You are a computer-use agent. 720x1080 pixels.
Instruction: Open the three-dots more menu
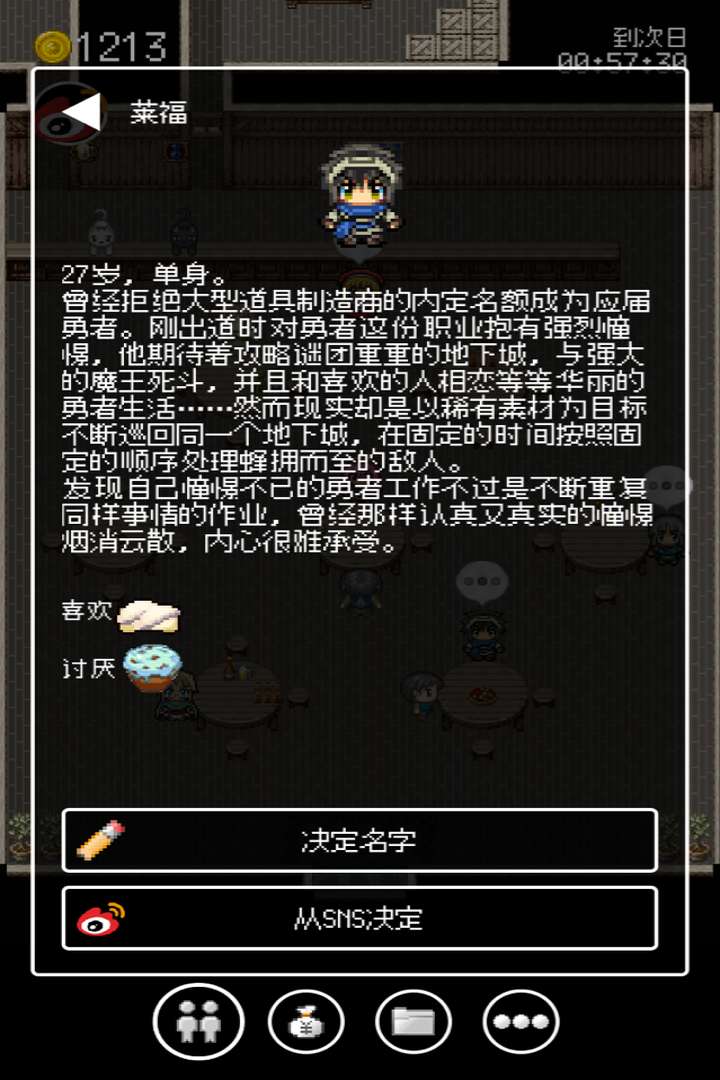click(520, 1022)
